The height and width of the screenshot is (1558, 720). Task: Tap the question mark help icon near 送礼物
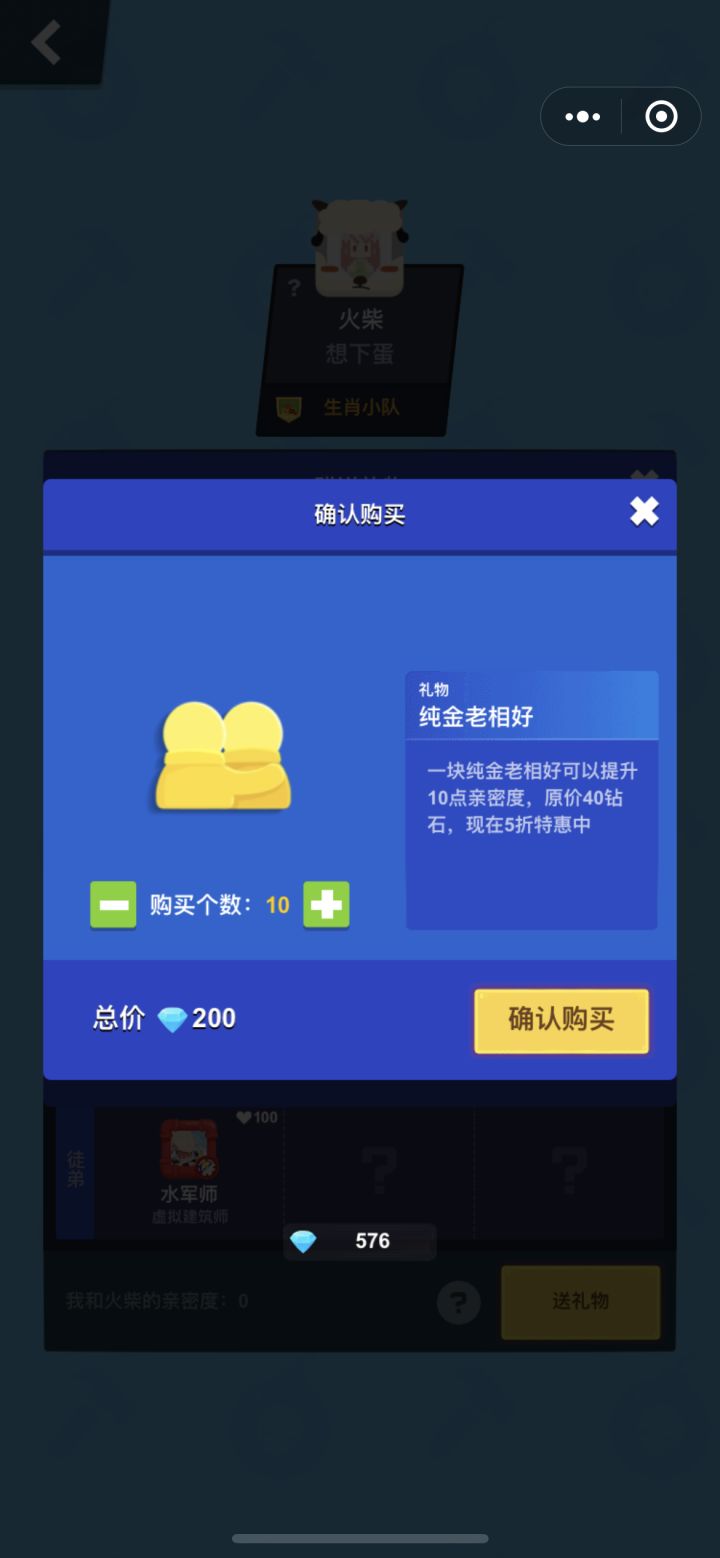tap(459, 1303)
